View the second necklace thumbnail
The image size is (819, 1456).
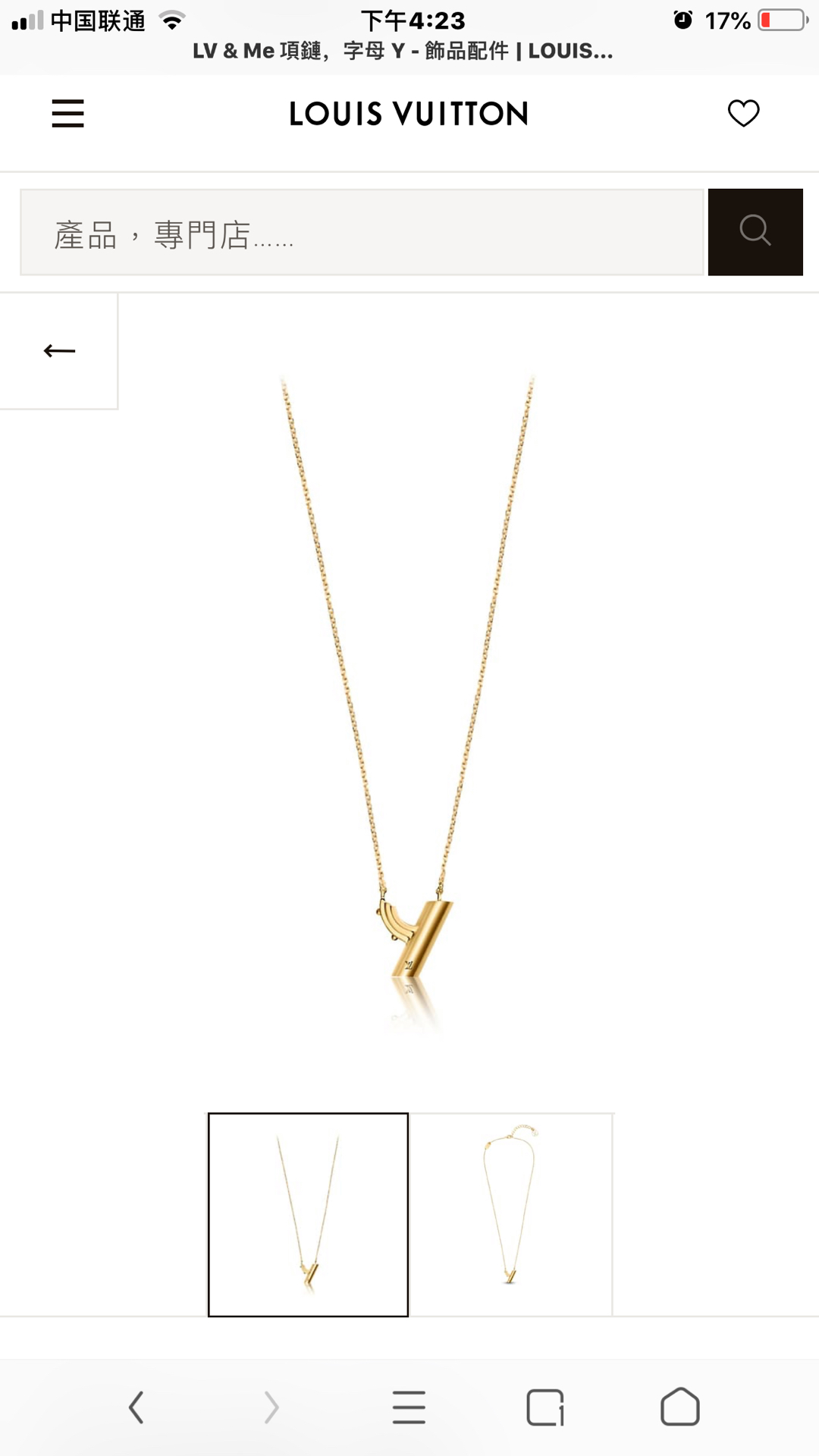point(511,1215)
